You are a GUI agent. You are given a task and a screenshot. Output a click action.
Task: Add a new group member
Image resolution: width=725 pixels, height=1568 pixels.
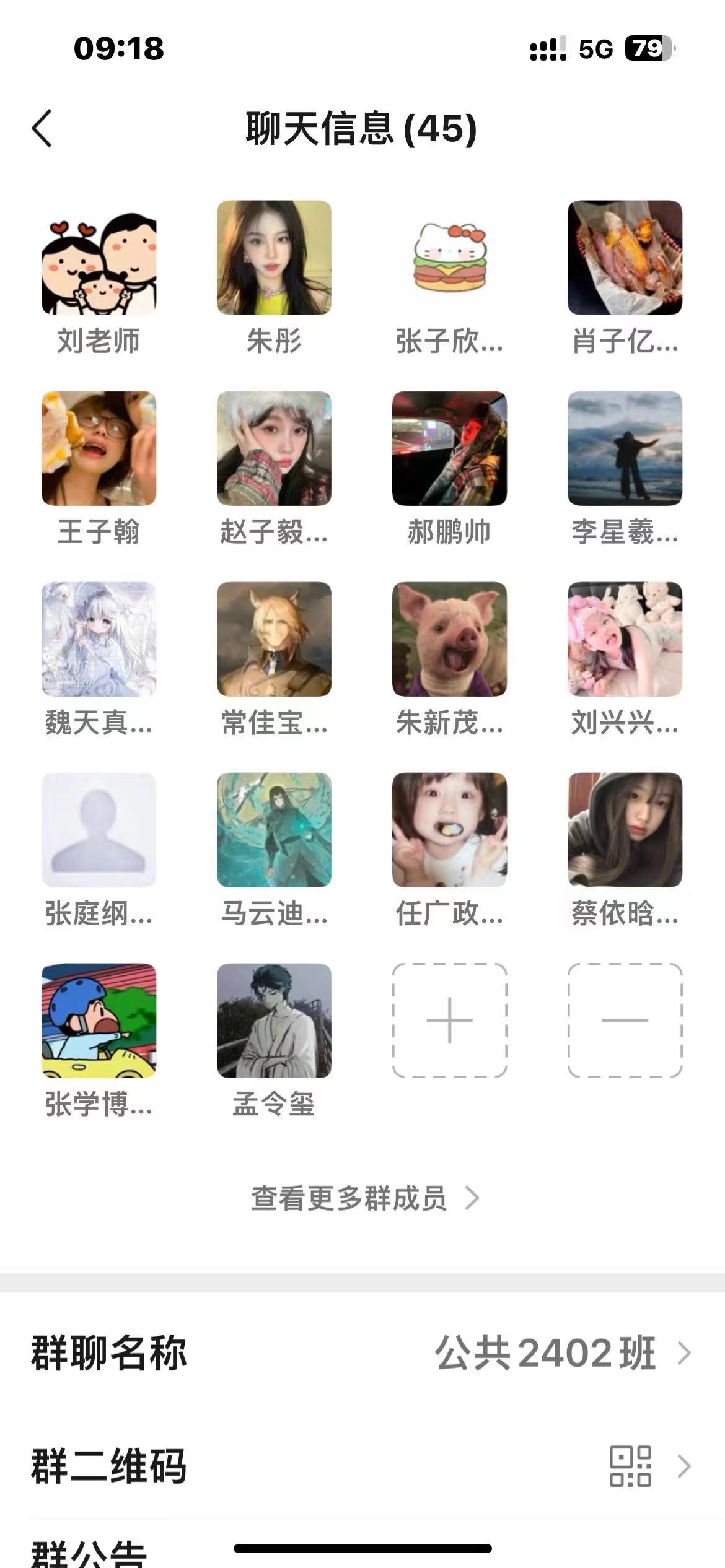[x=449, y=1021]
